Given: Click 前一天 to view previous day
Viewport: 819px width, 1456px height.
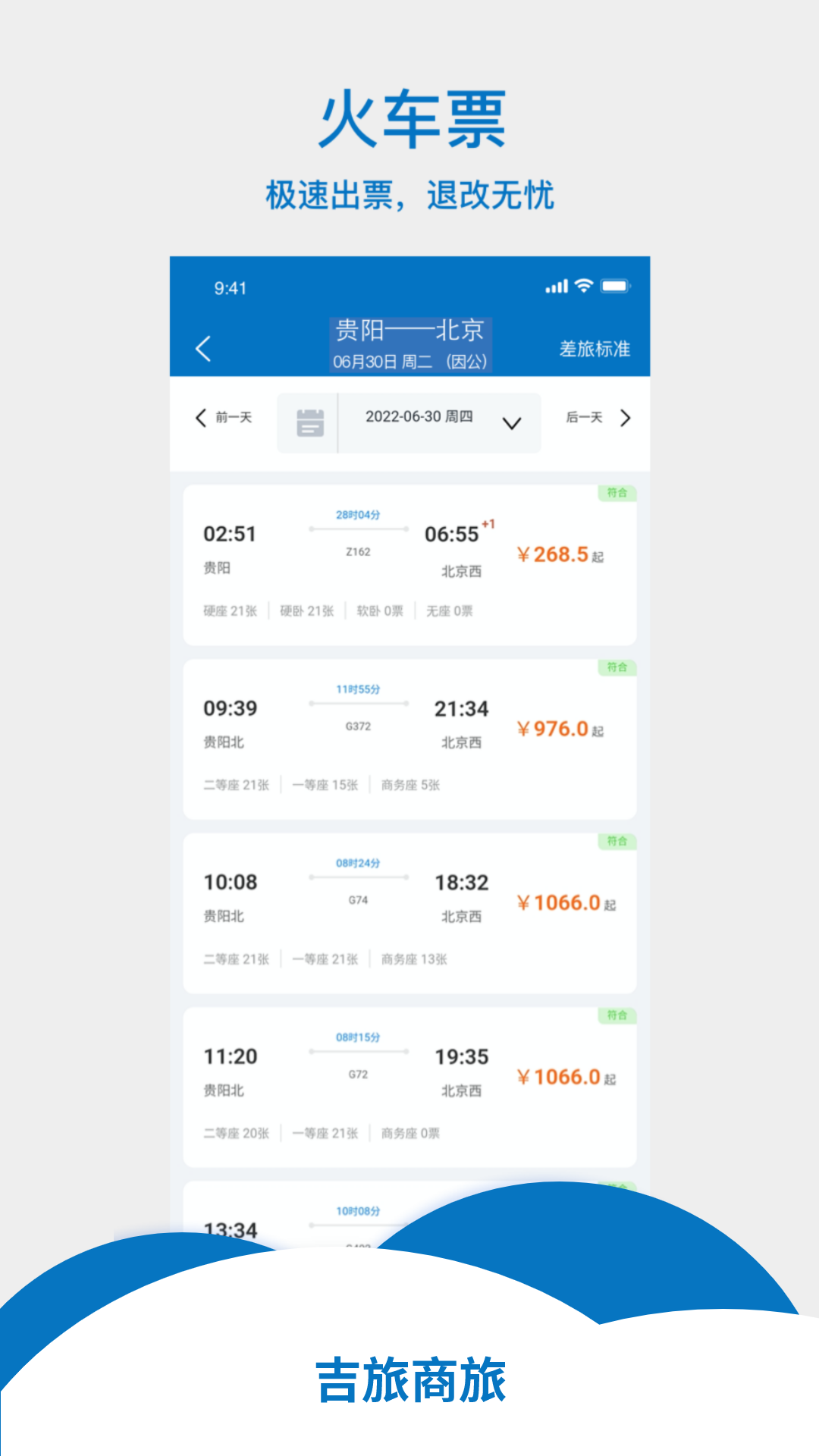Looking at the screenshot, I should pyautogui.click(x=234, y=418).
